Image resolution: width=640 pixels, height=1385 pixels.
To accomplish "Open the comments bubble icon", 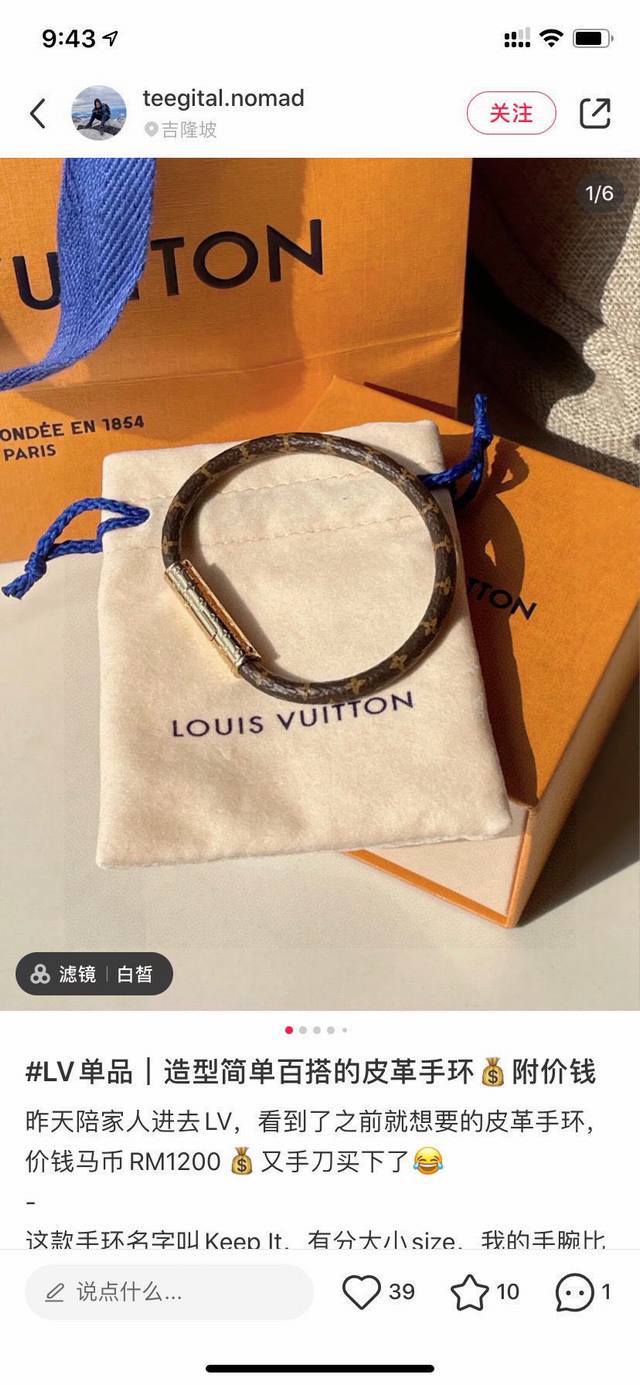I will click(575, 1292).
